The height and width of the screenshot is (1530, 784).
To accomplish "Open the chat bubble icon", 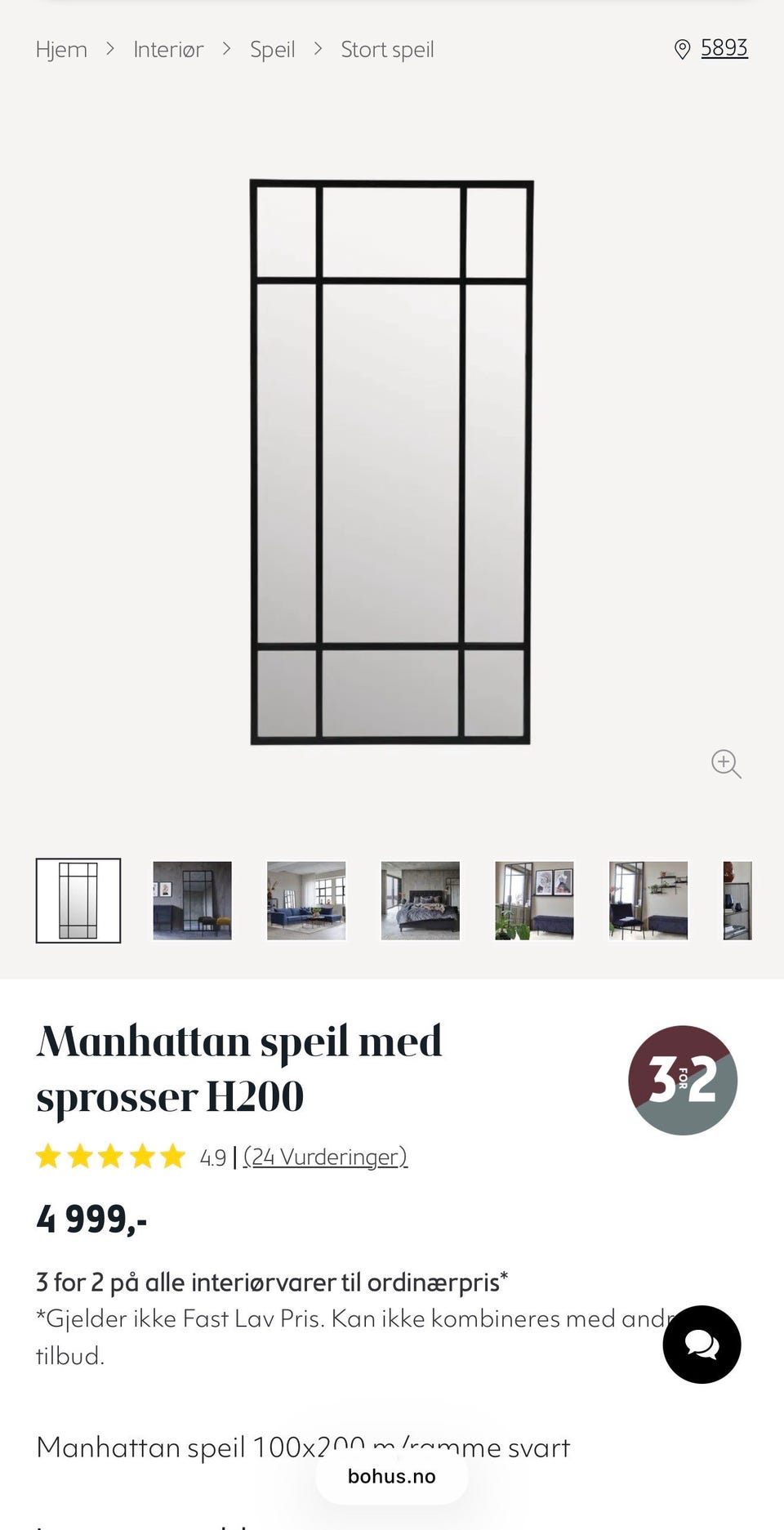I will (x=701, y=1344).
